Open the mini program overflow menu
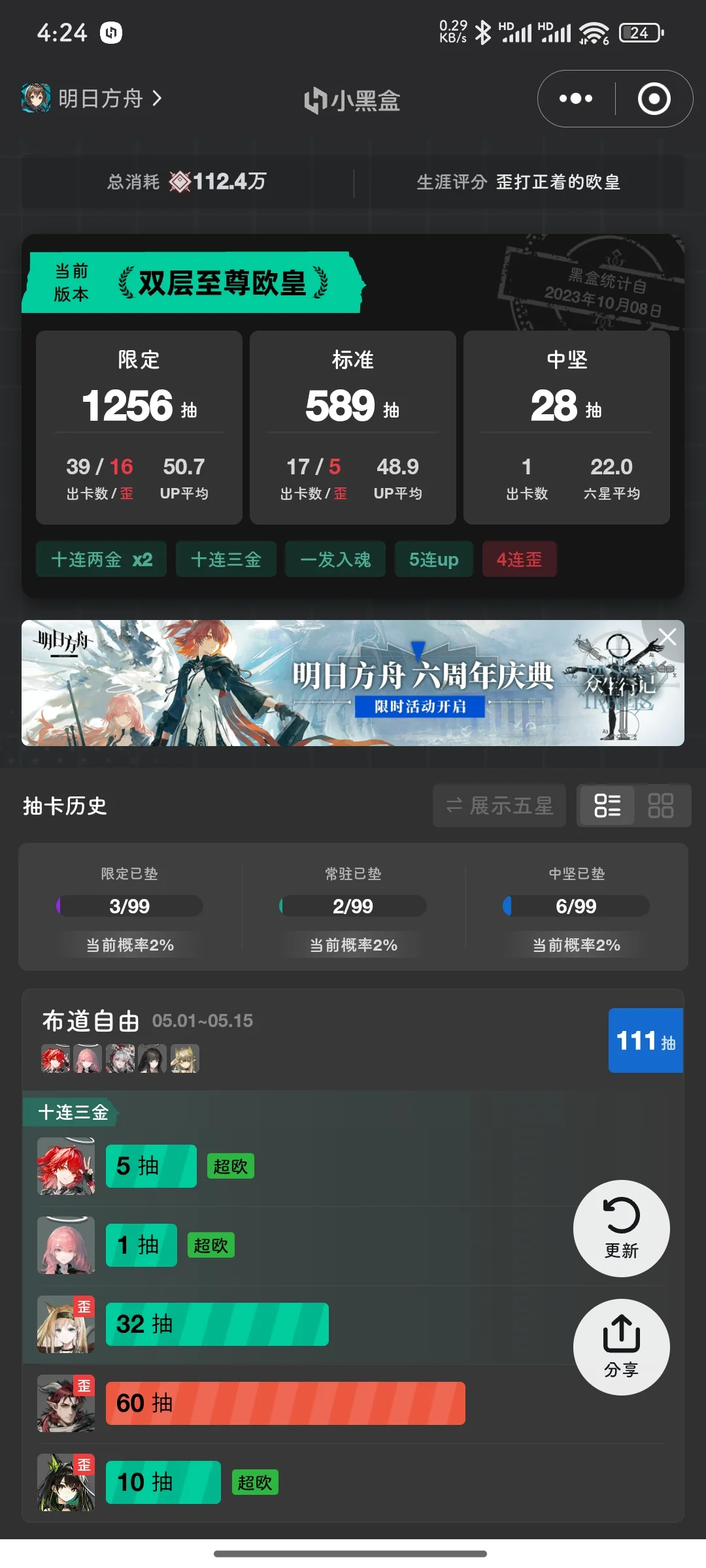This screenshot has height=1568, width=706. [x=576, y=99]
